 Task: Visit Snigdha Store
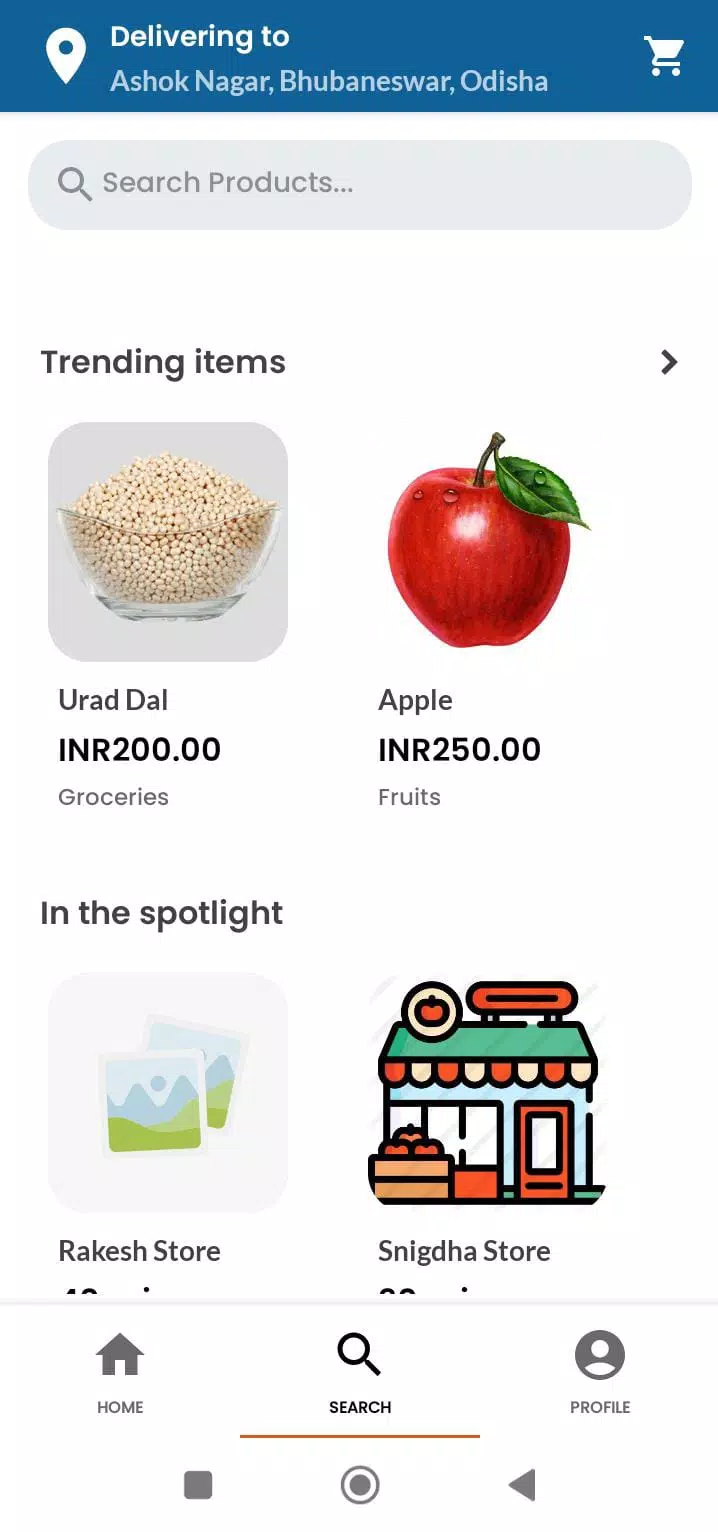pyautogui.click(x=488, y=1092)
